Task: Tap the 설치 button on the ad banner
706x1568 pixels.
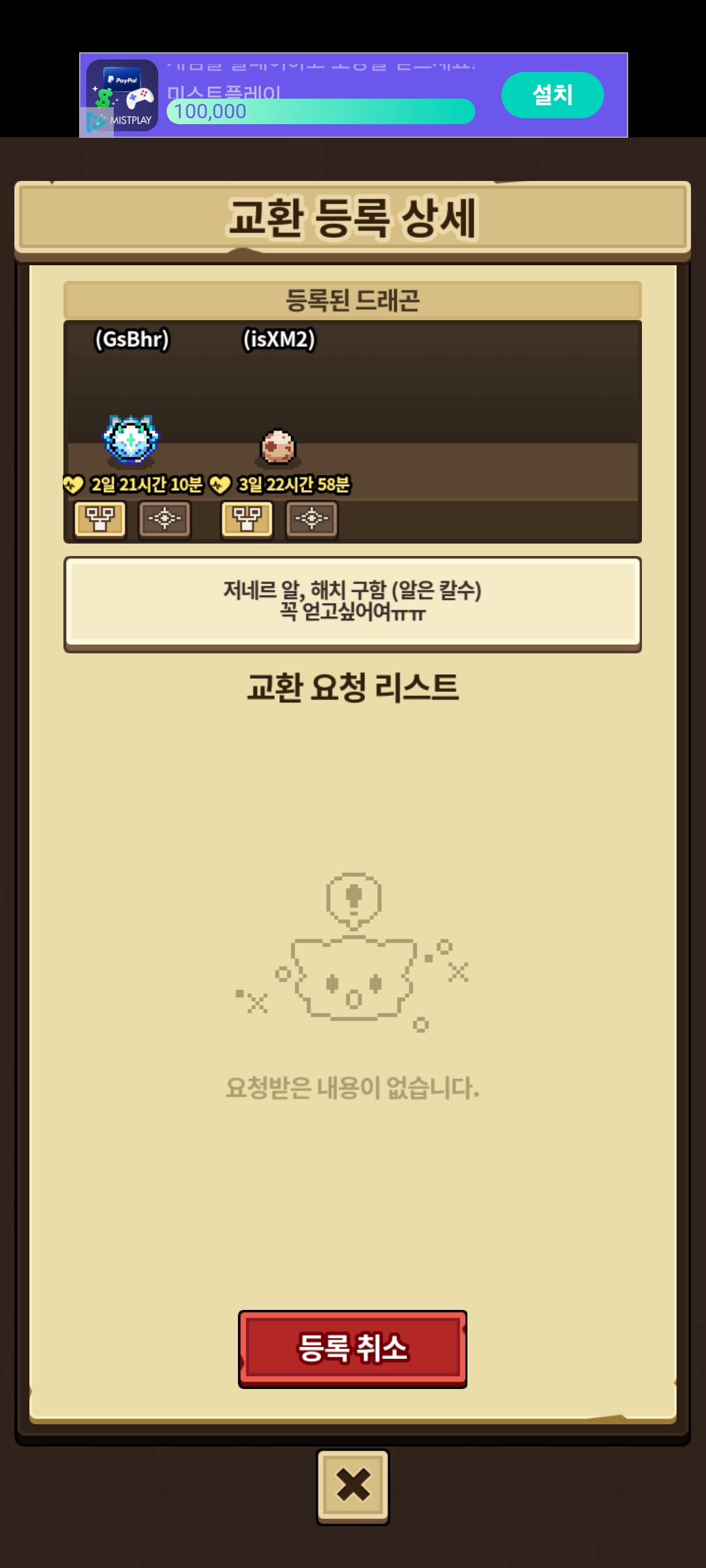Action: [552, 95]
